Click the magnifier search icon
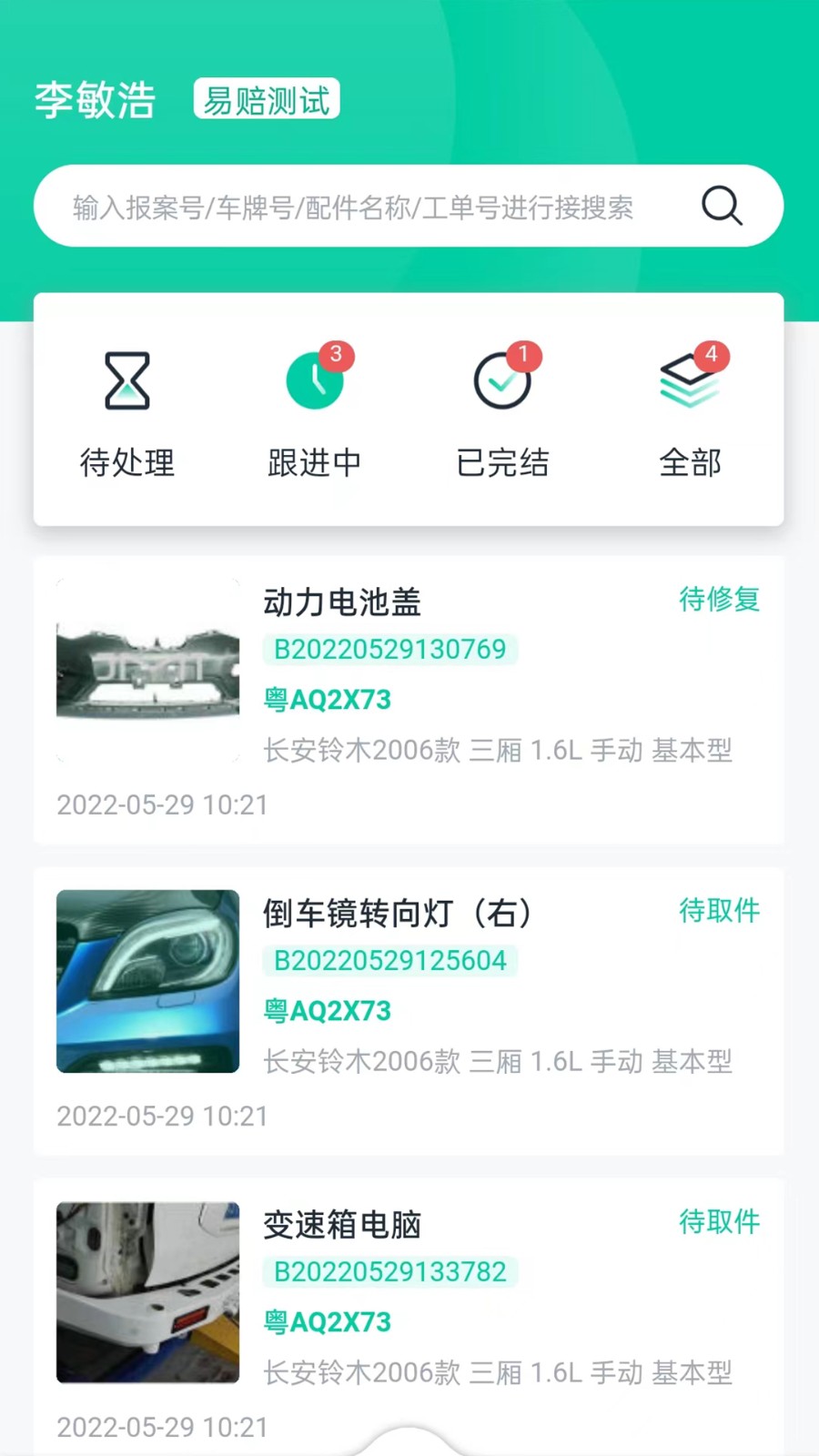Screen dimensions: 819x1456 click(721, 207)
